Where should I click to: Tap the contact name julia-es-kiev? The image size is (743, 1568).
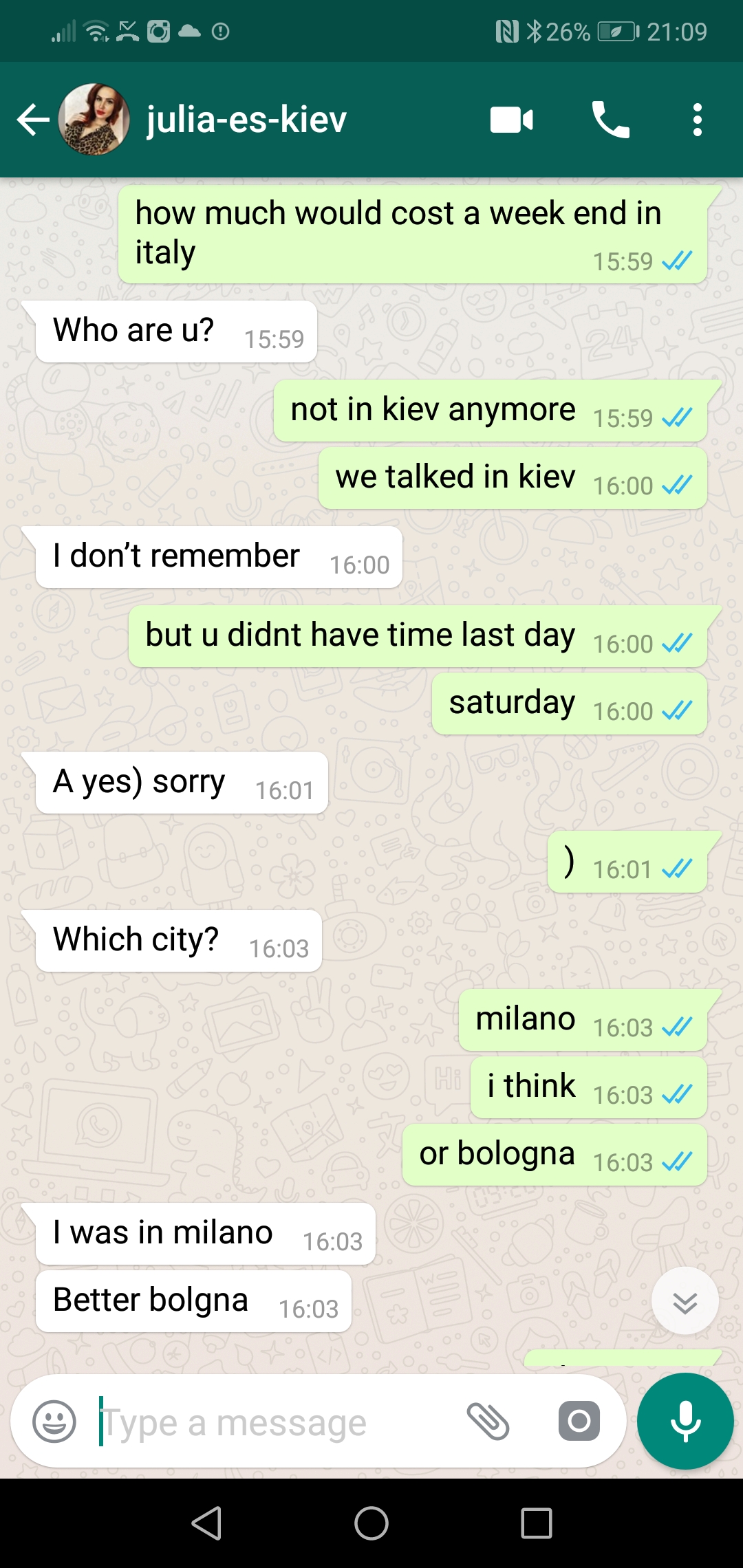(246, 119)
